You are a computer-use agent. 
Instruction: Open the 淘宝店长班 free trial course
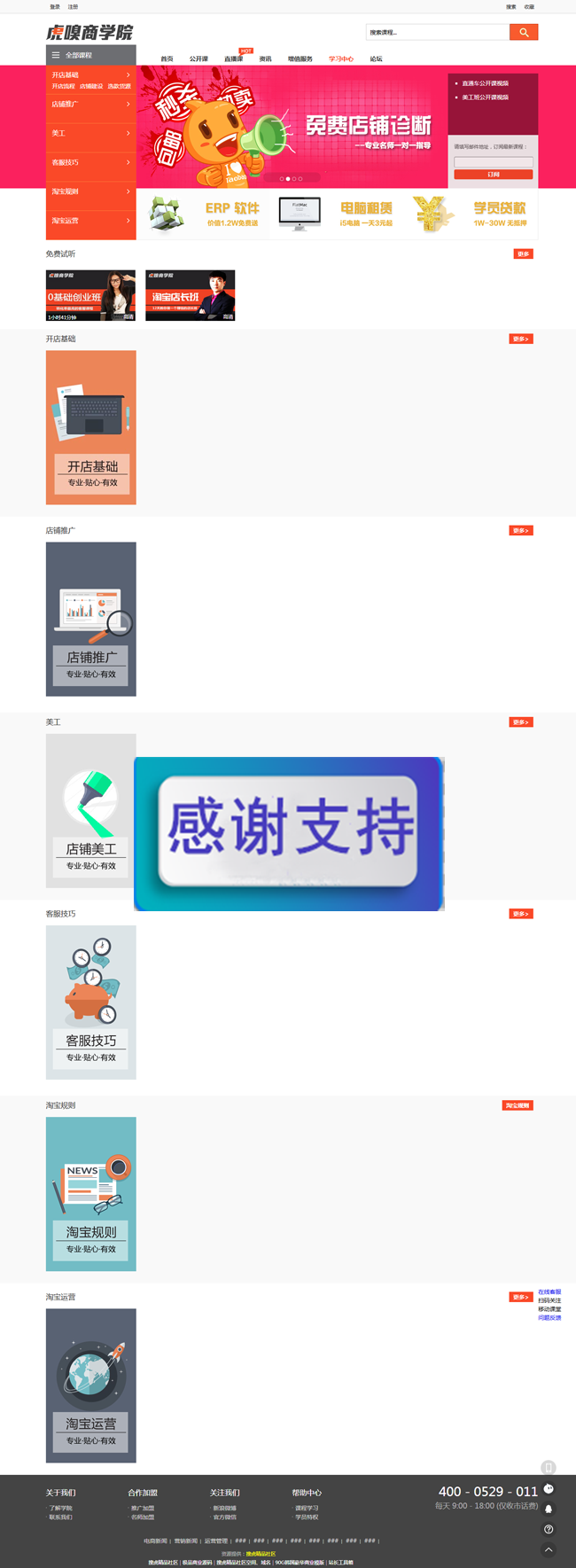pyautogui.click(x=190, y=295)
